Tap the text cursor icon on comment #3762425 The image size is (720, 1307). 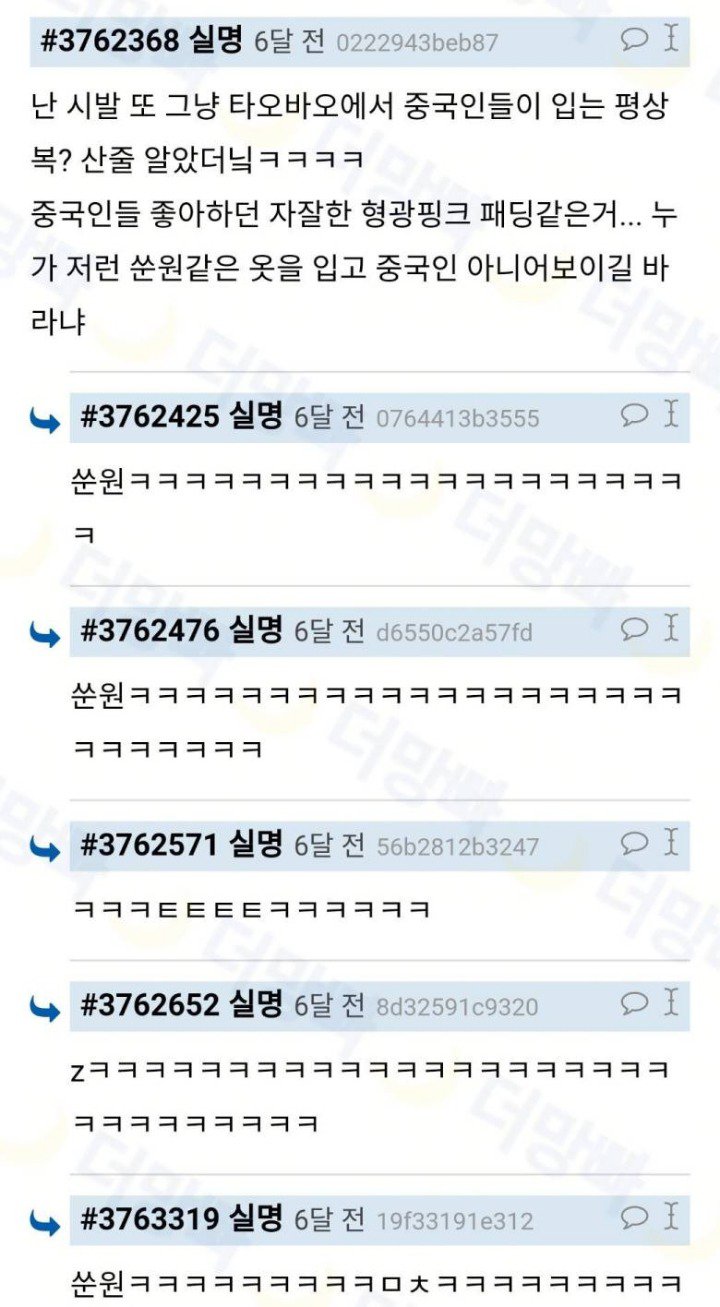671,414
